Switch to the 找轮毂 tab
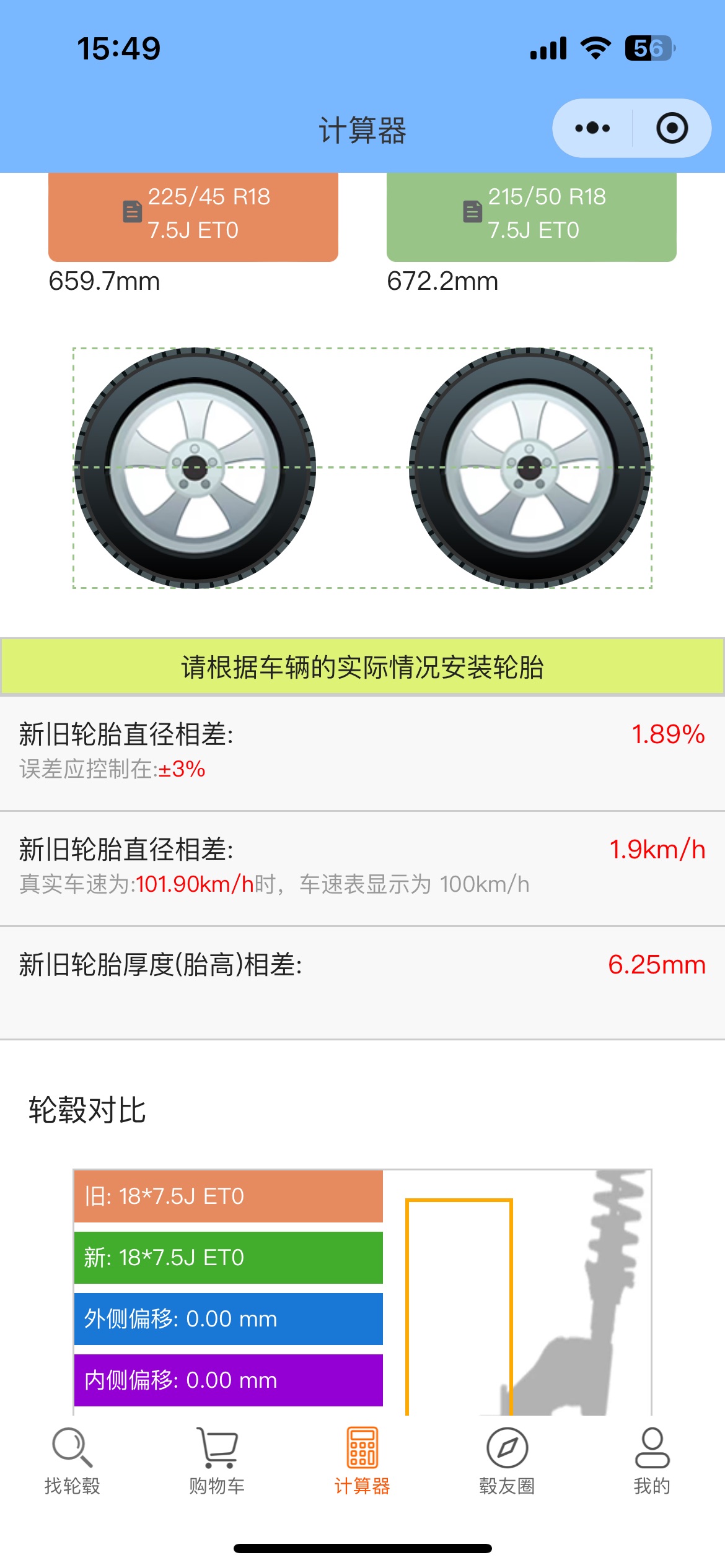This screenshot has height=1568, width=725. pos(72,1461)
